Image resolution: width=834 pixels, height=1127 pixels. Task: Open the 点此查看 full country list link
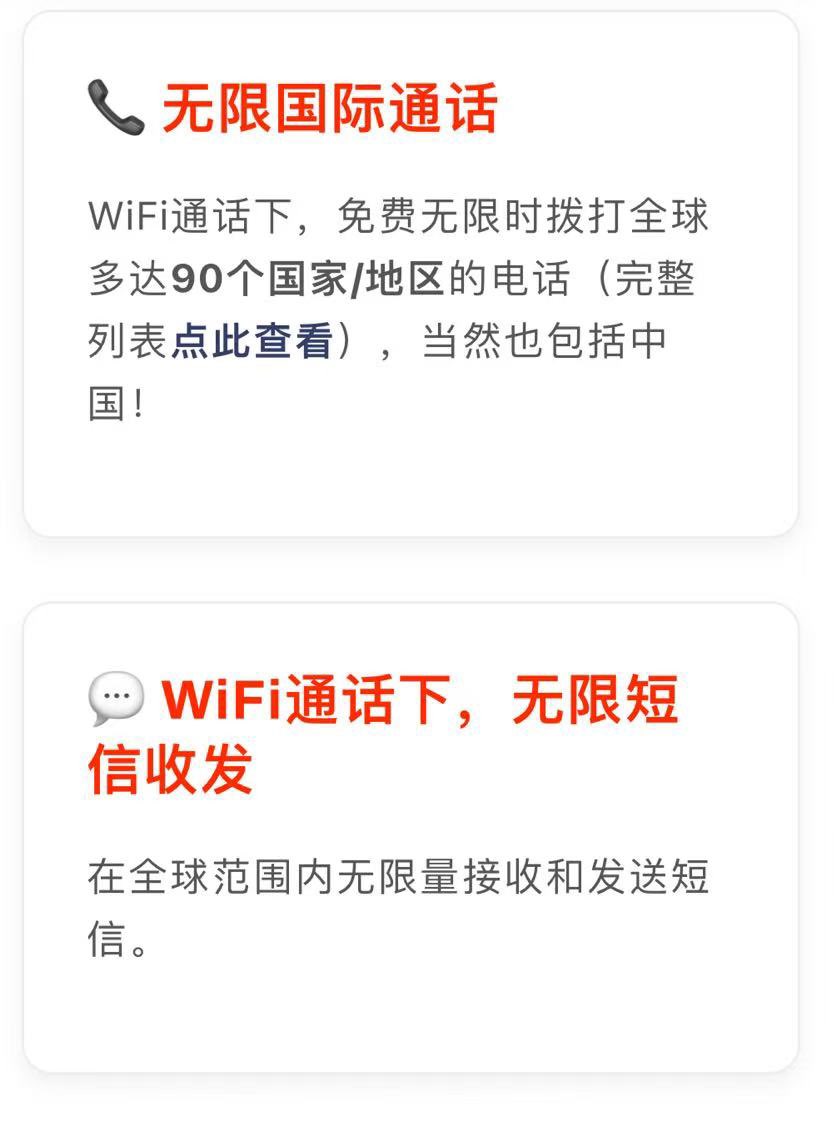tap(252, 341)
